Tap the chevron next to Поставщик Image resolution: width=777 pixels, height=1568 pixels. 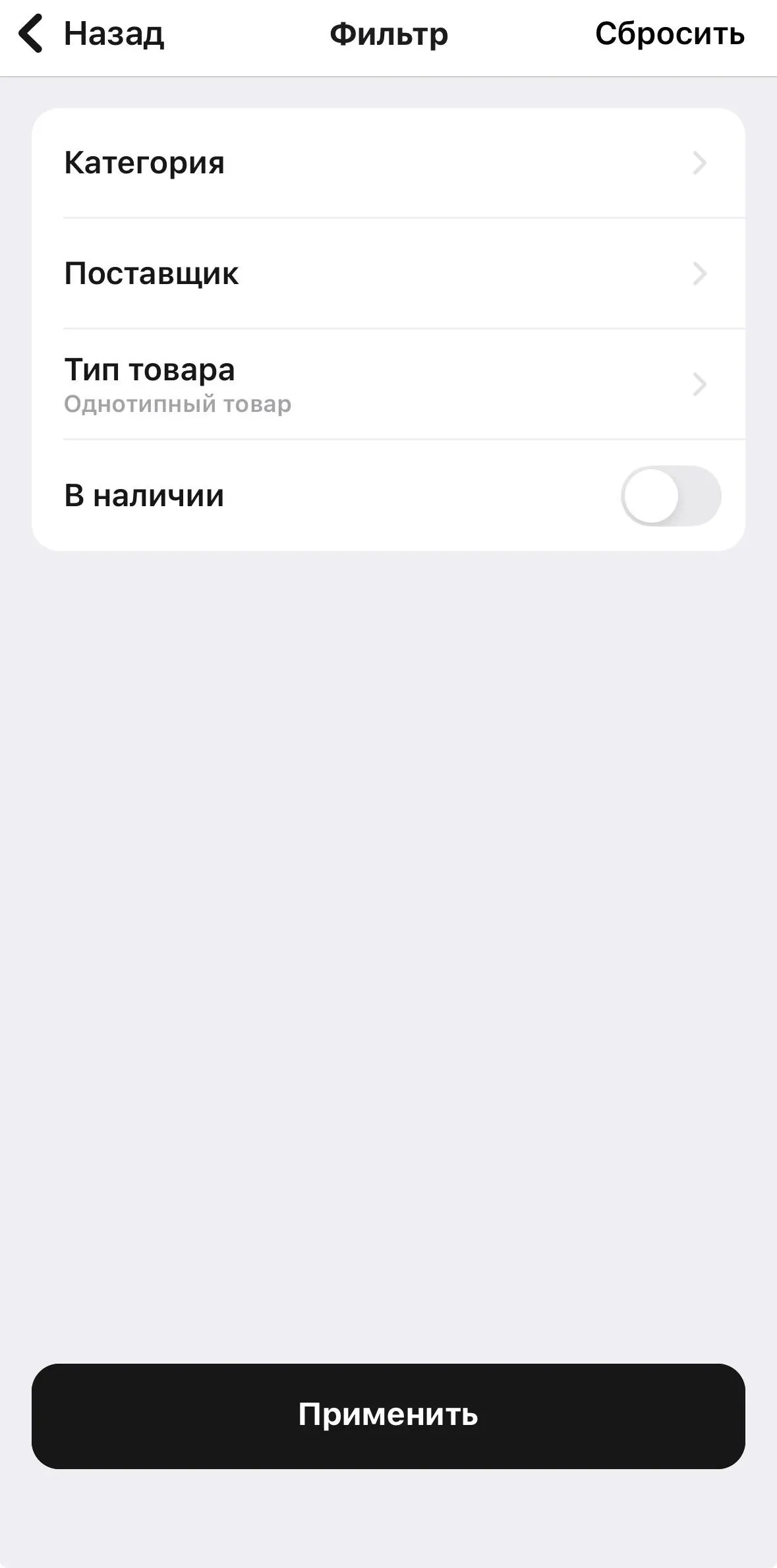point(701,274)
